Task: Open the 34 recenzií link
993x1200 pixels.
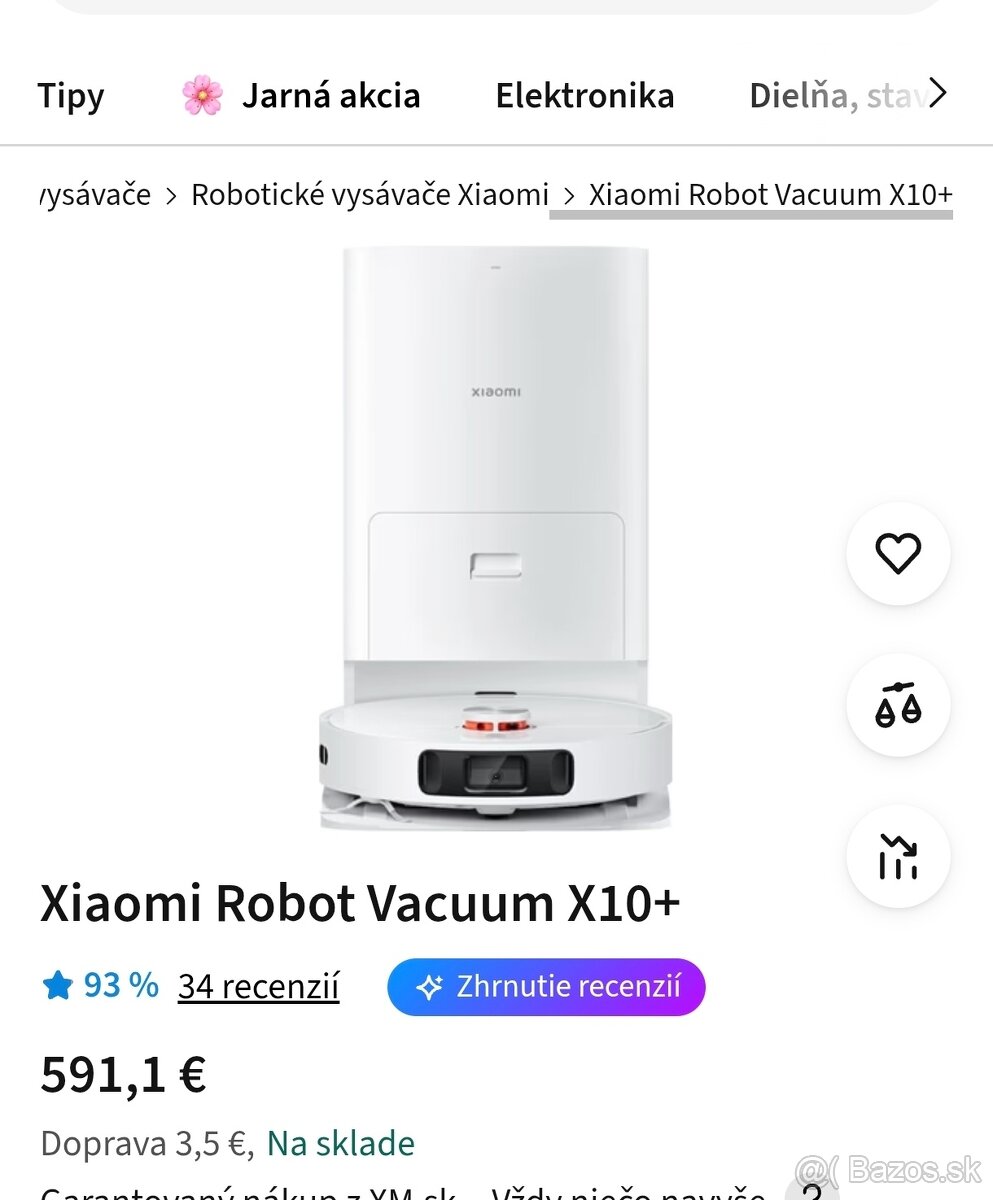Action: click(258, 987)
